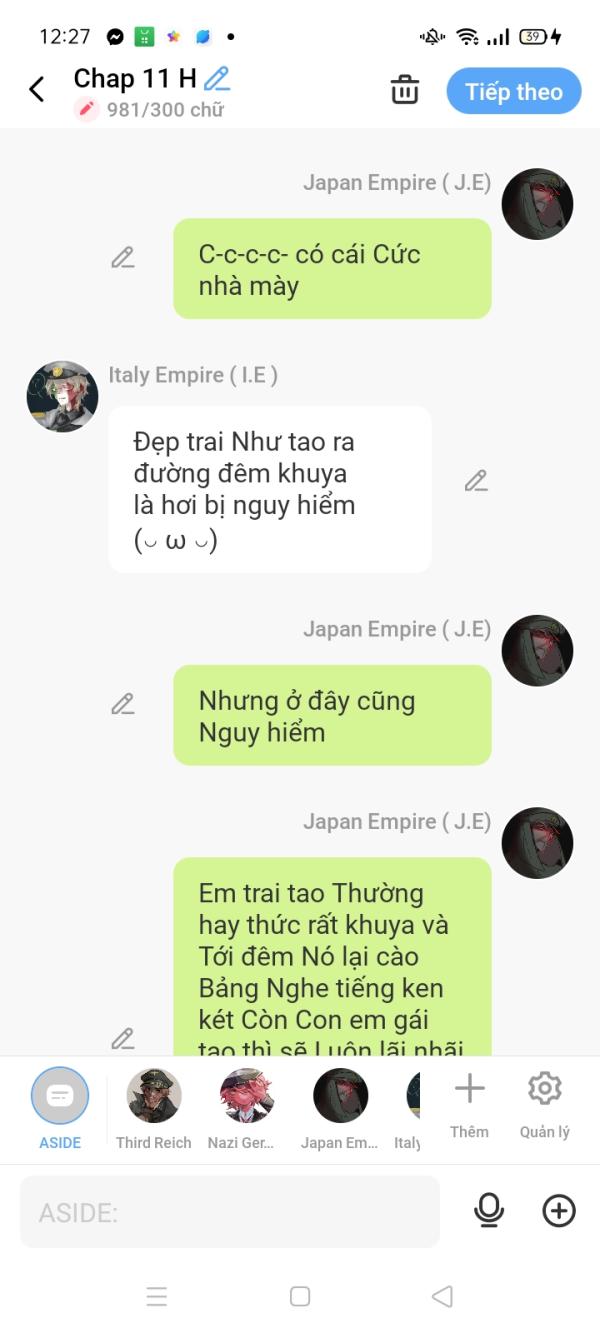Image resolution: width=600 pixels, height=1333 pixels.
Task: Open Italy Empire (I.E) avatar in the chat
Action: tap(62, 397)
